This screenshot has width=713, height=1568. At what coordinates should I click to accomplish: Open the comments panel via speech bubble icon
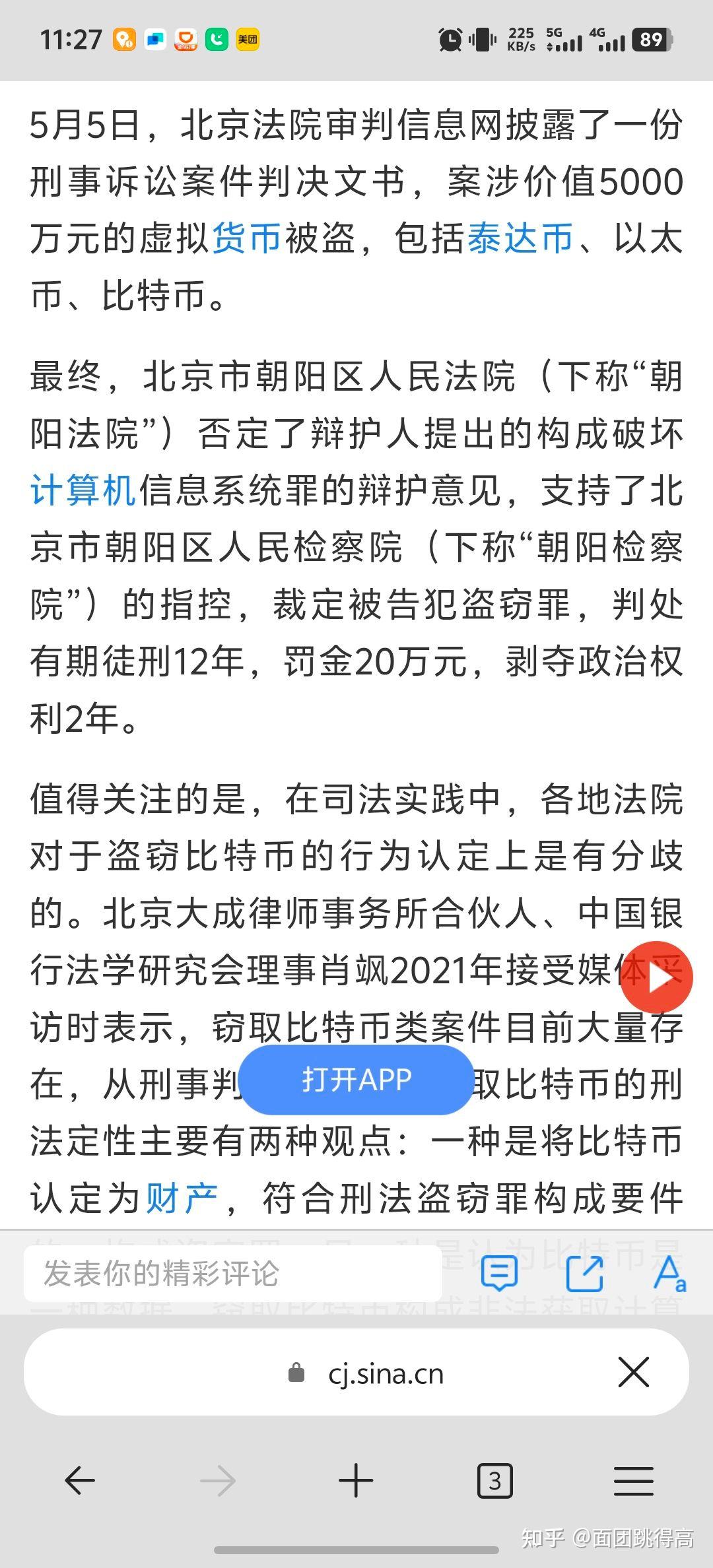[500, 1273]
